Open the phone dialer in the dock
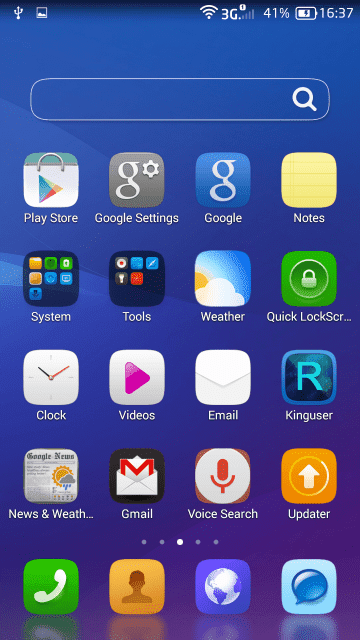The width and height of the screenshot is (360, 640). [51, 587]
